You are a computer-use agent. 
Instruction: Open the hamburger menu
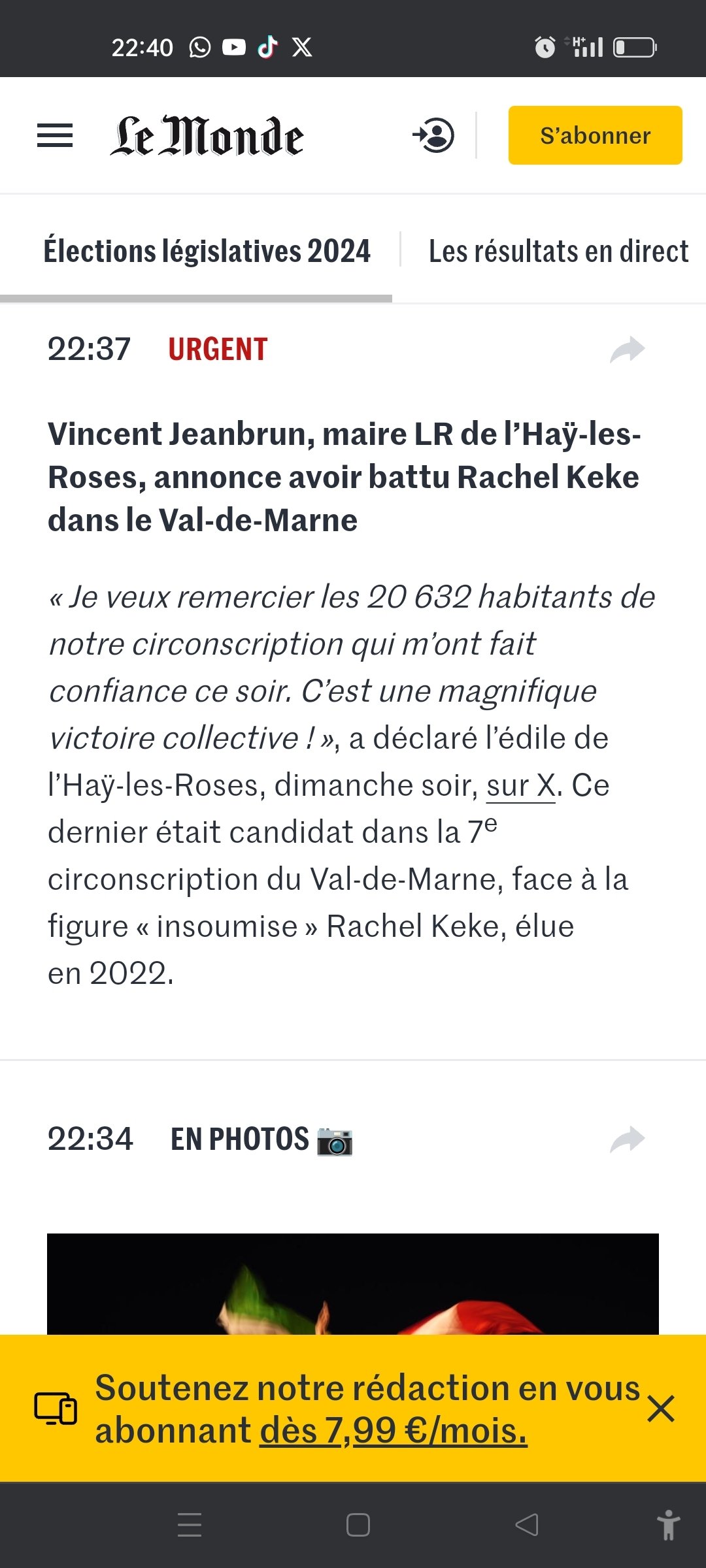55,136
